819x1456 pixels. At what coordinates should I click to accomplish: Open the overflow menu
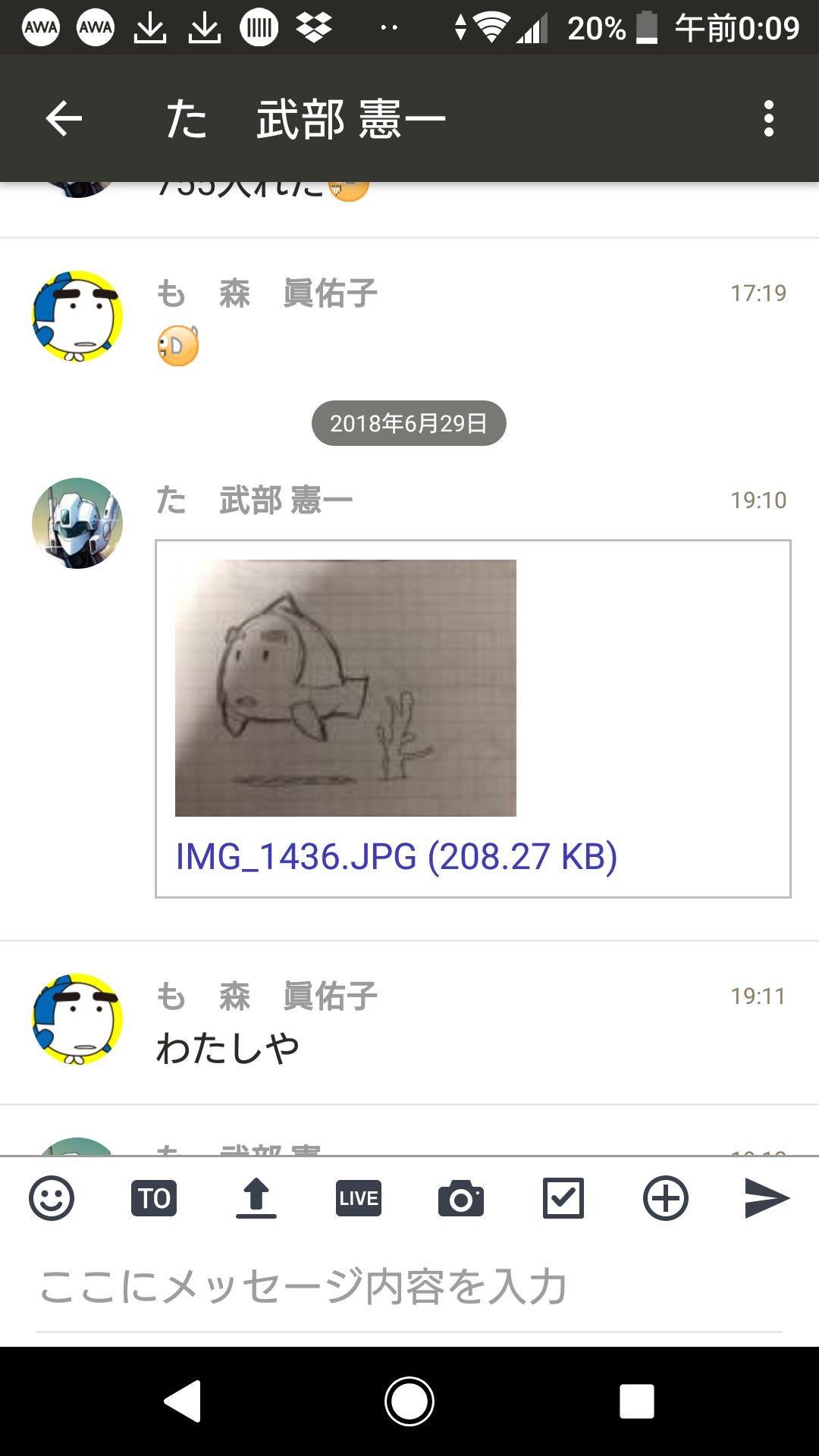(768, 118)
